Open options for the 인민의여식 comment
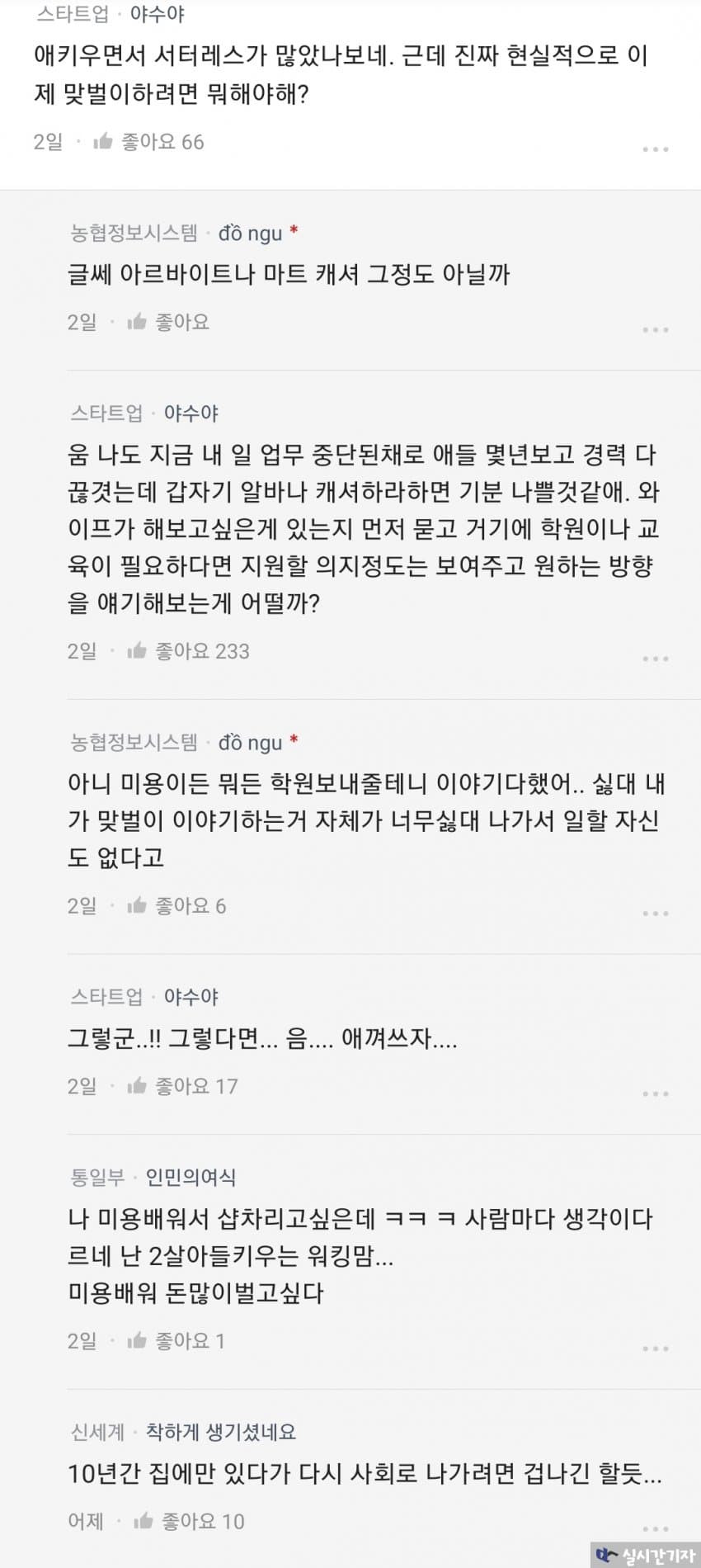 [655, 1348]
